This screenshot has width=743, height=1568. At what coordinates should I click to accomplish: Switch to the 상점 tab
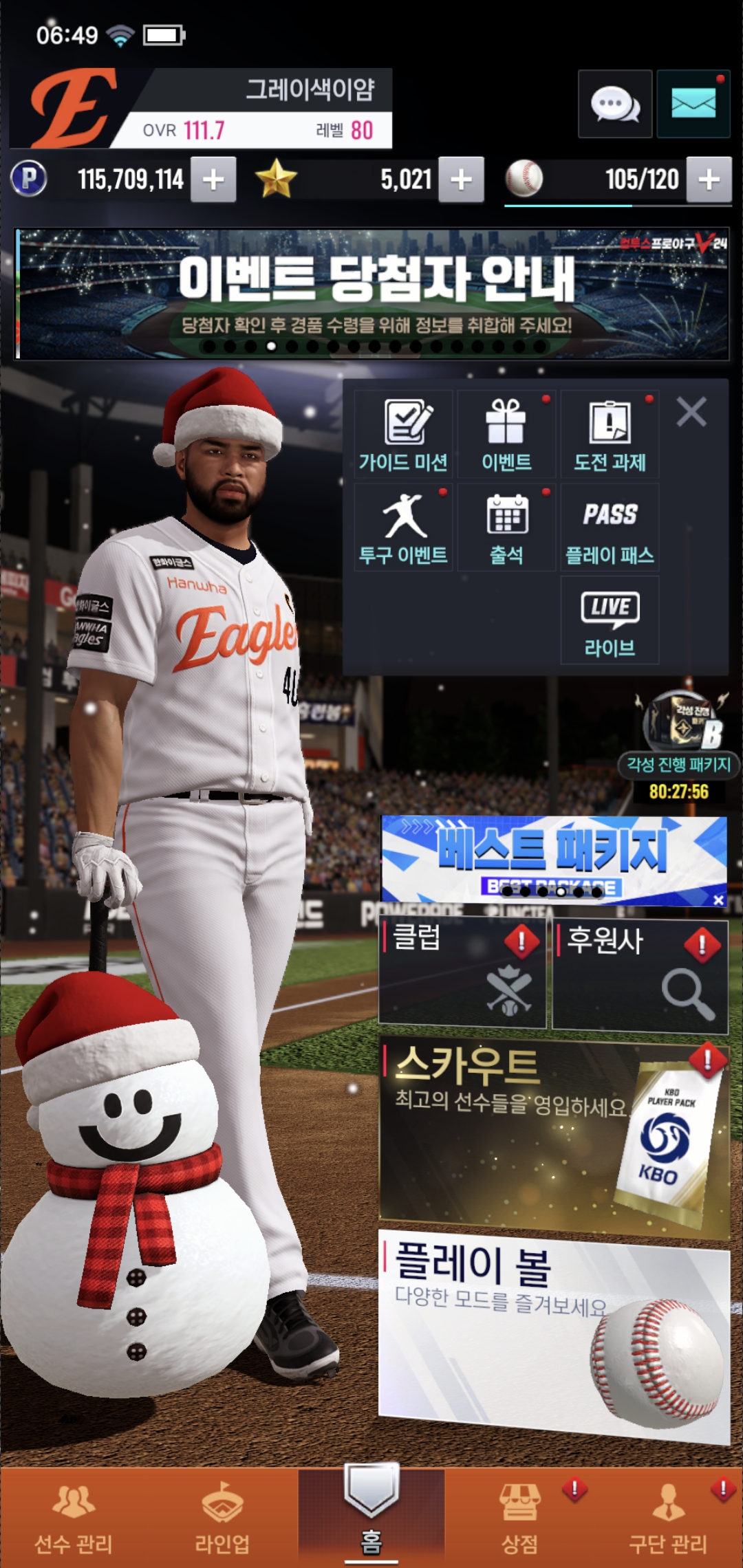tap(520, 1520)
